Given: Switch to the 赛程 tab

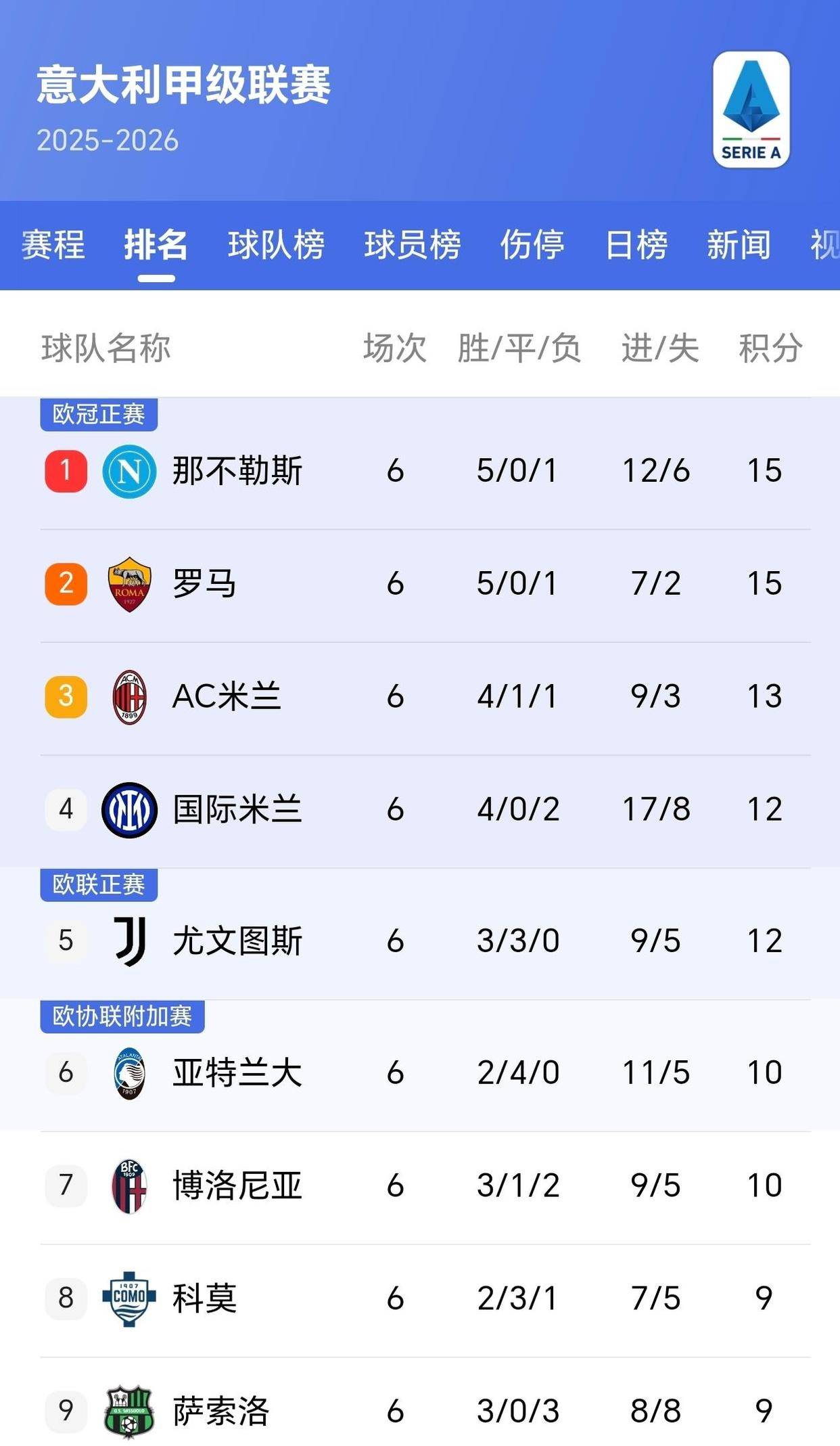Looking at the screenshot, I should (53, 244).
